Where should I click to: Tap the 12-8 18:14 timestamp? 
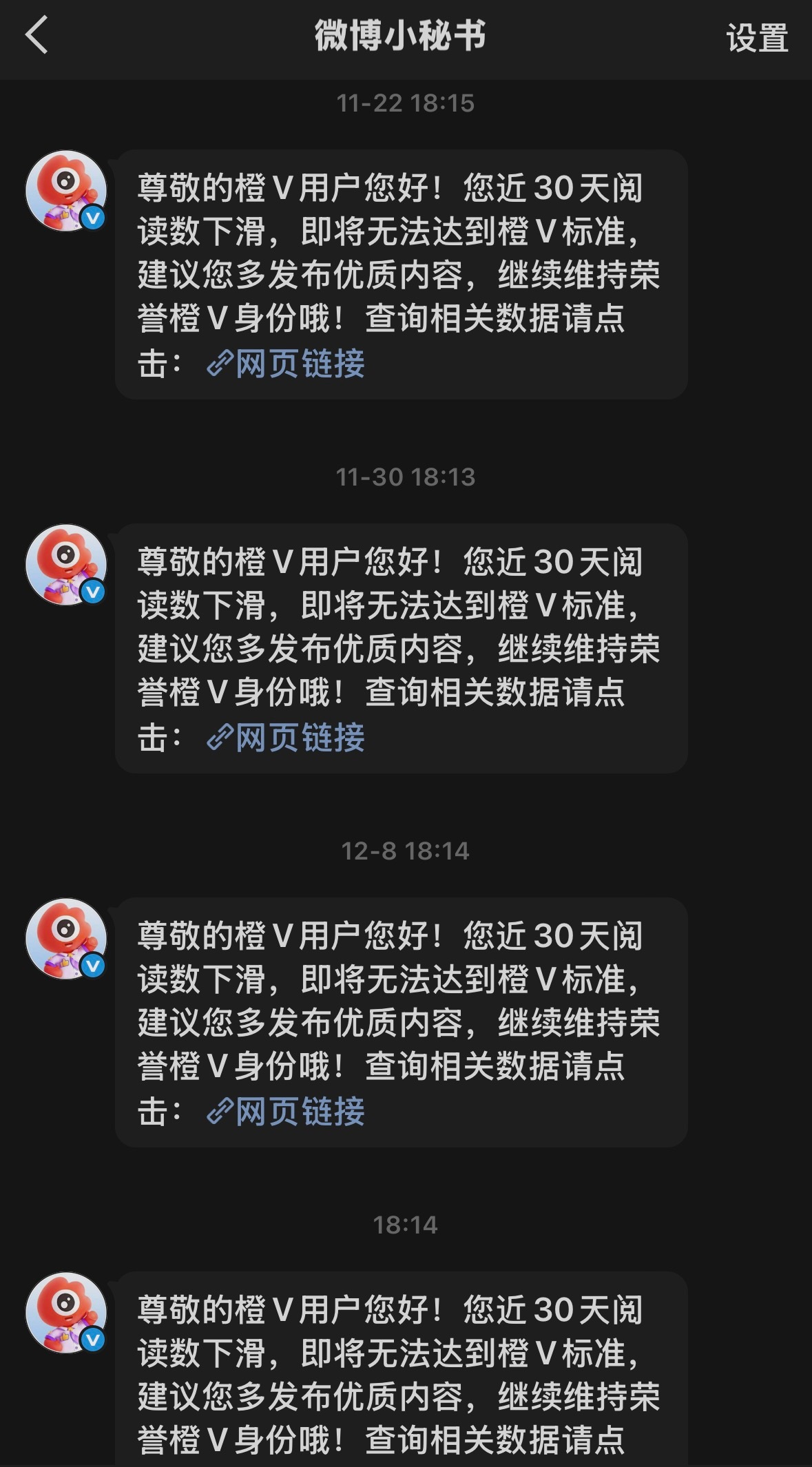pyautogui.click(x=406, y=850)
